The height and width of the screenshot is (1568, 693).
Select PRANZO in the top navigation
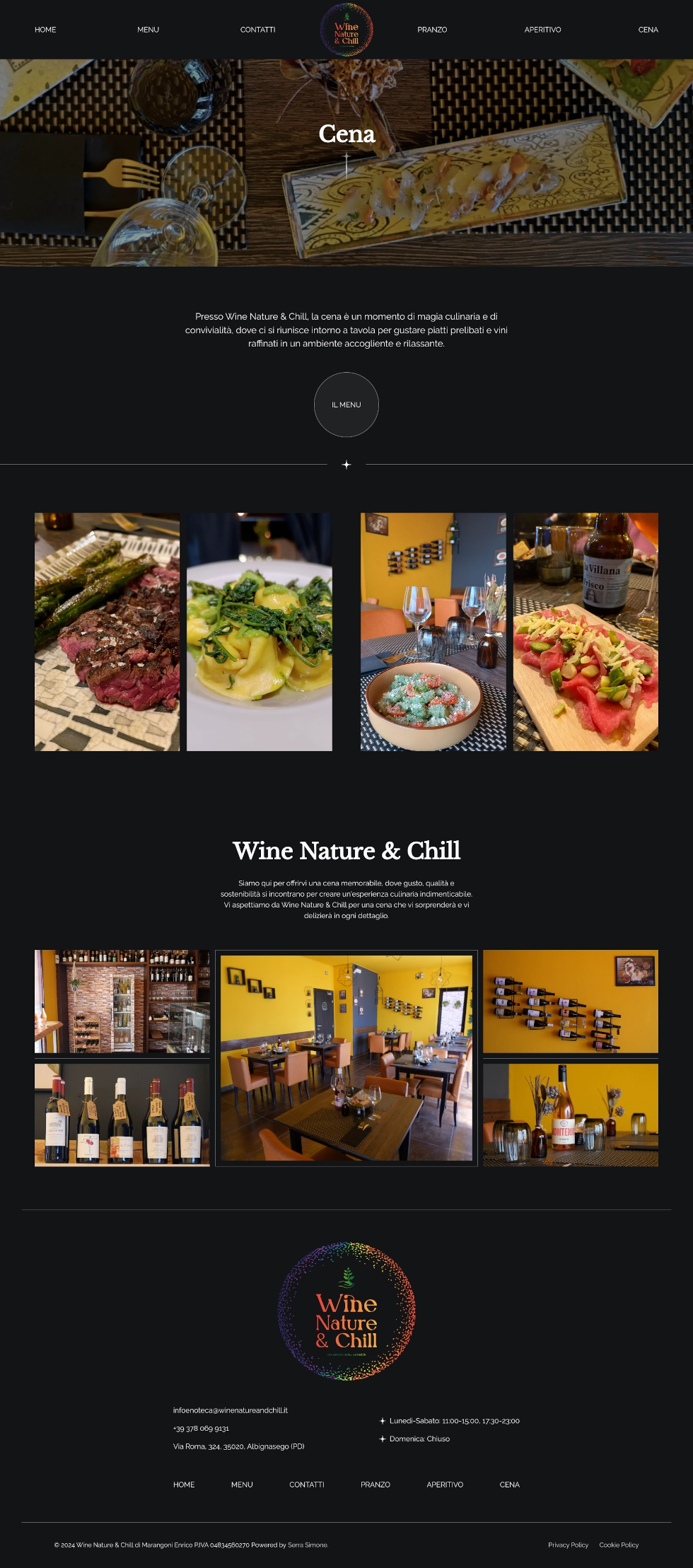[x=432, y=30]
